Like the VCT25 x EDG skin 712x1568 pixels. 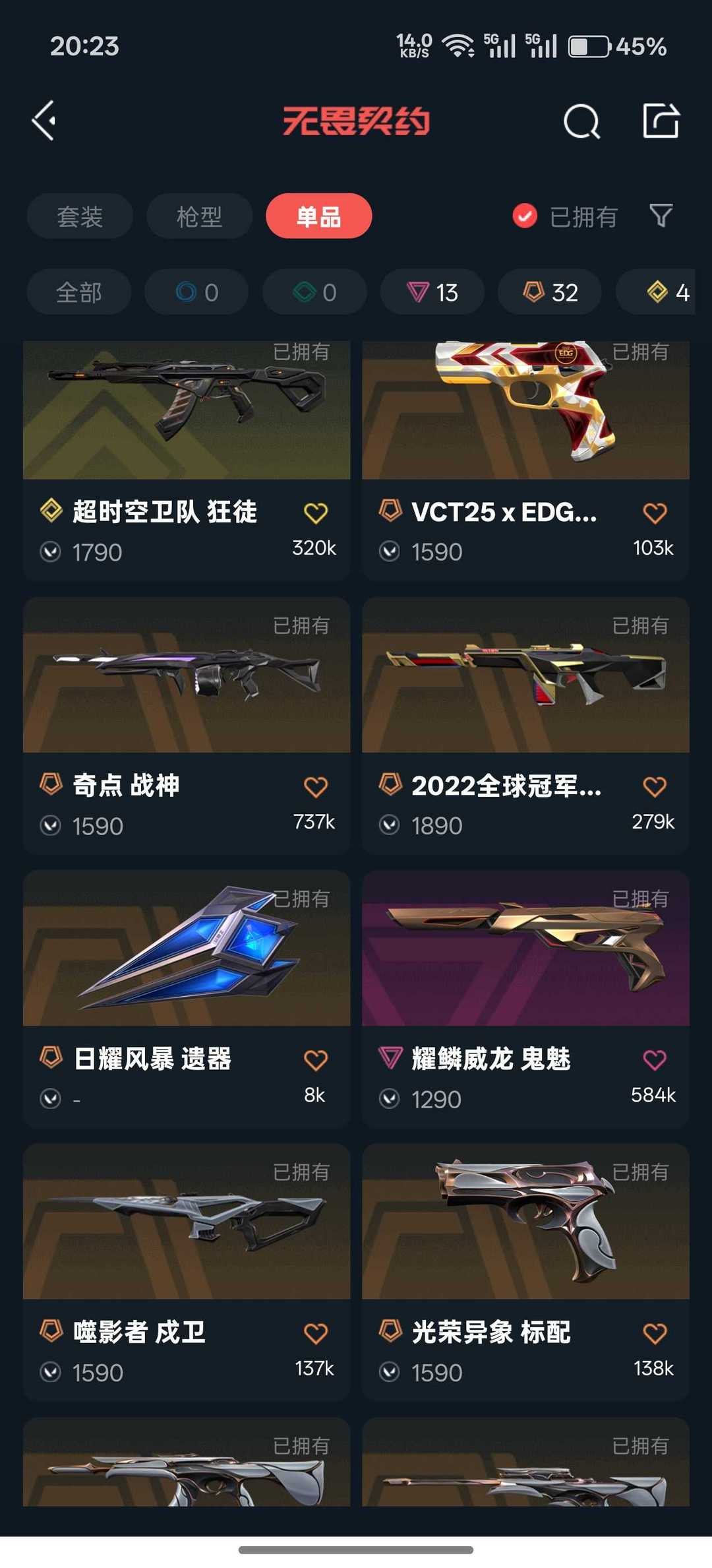coord(655,513)
